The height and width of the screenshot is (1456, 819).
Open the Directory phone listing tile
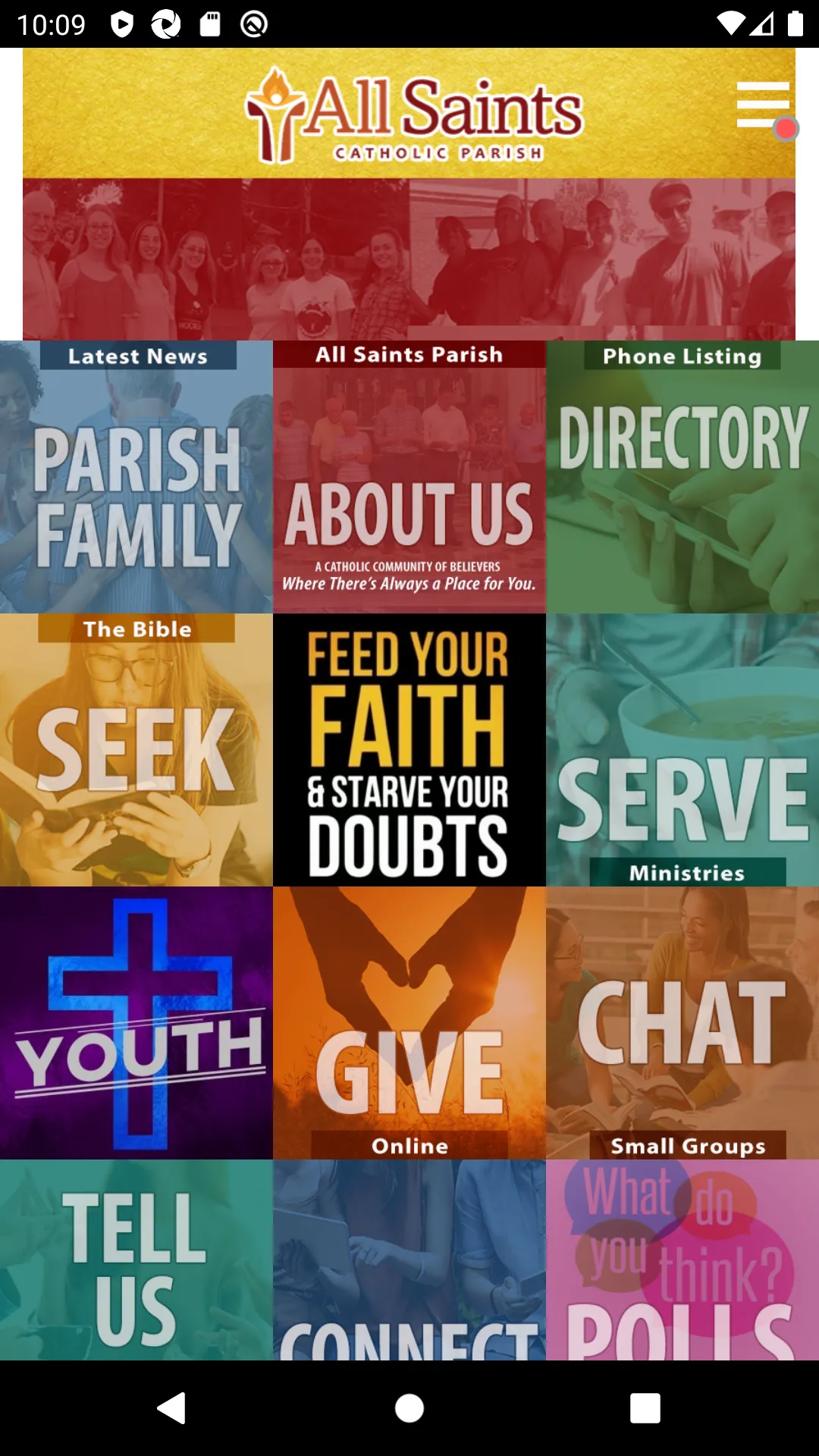[x=682, y=478]
